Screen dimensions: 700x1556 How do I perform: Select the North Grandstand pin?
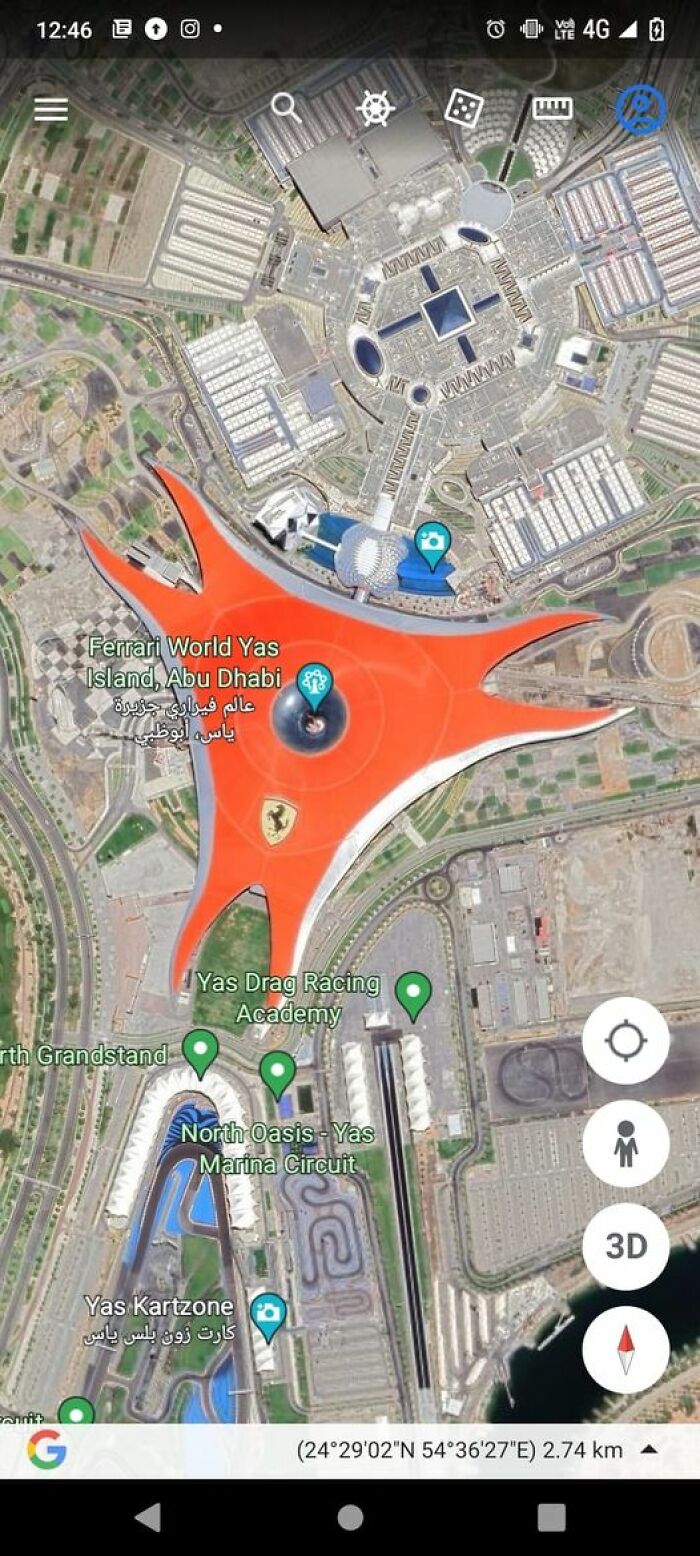click(x=200, y=1050)
